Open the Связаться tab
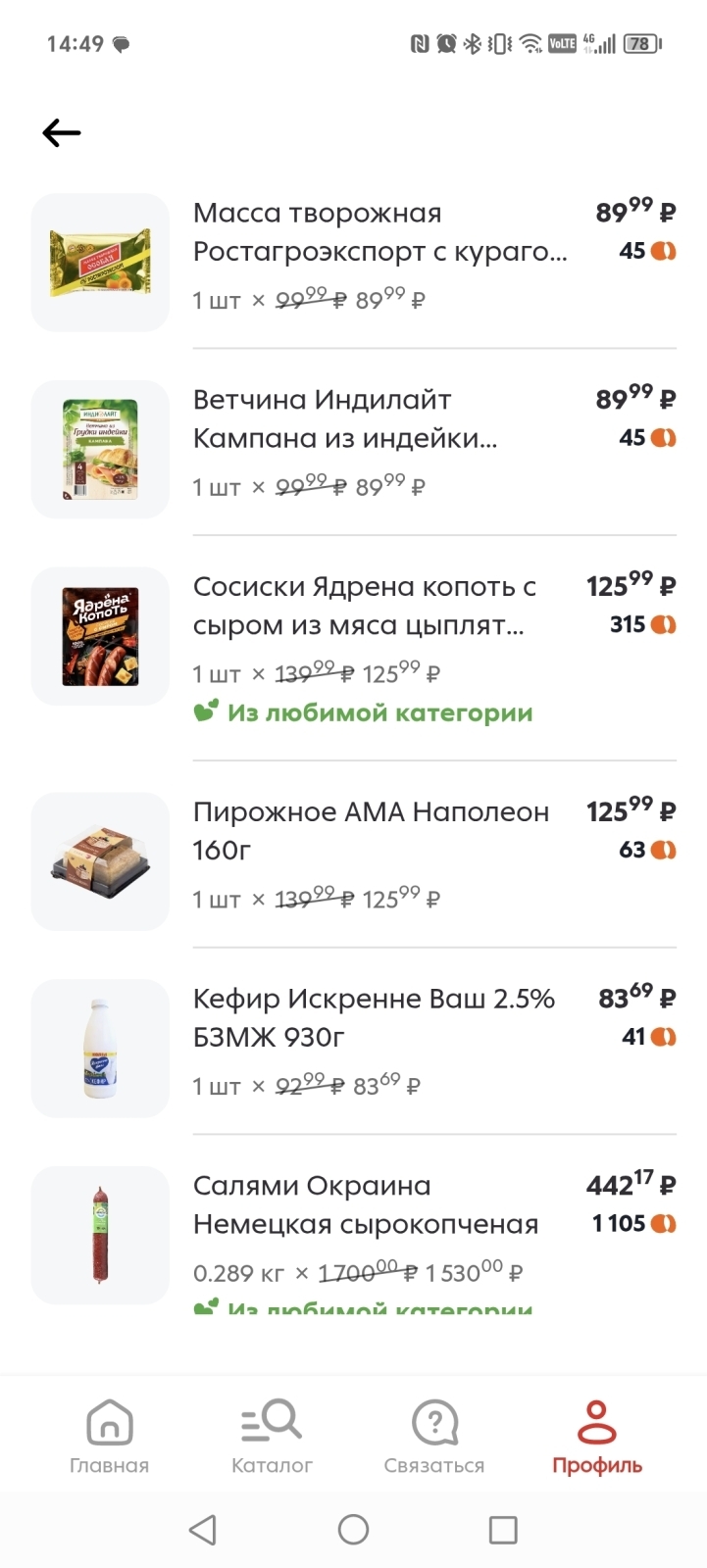The width and height of the screenshot is (707, 1568). pos(434,1436)
